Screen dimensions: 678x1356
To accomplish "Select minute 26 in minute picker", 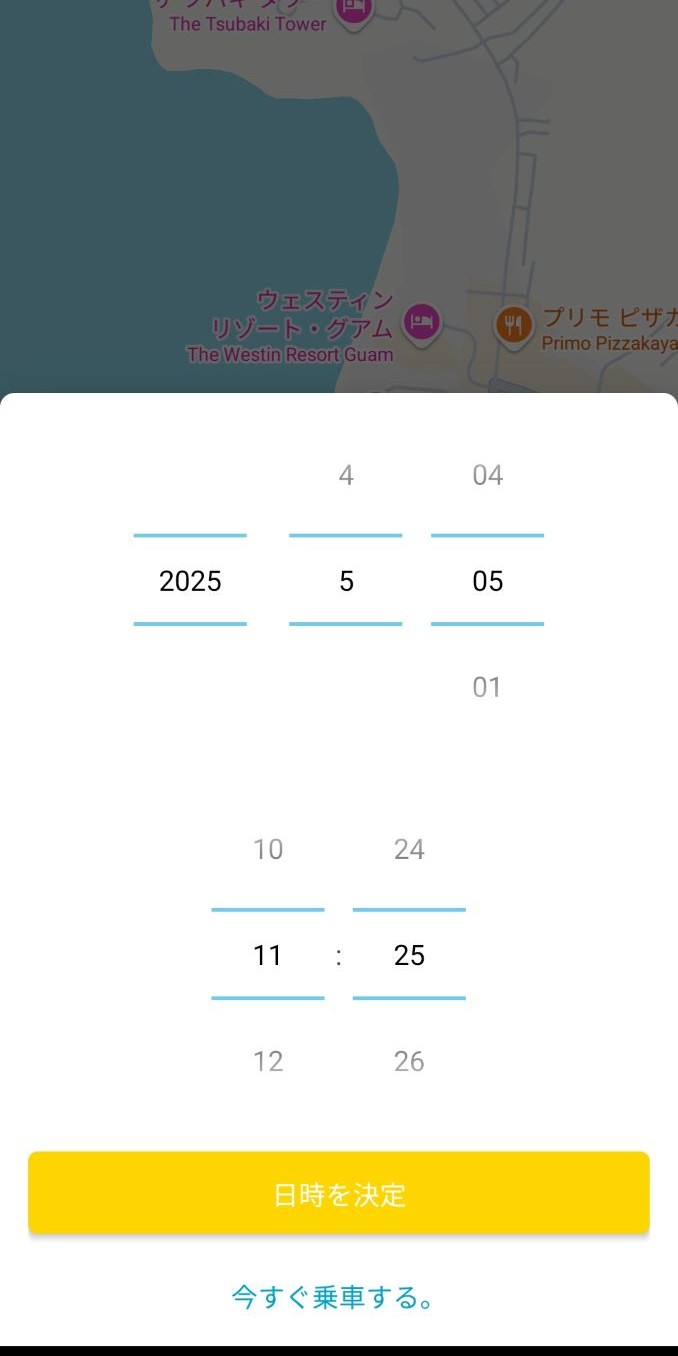I will 409,1061.
